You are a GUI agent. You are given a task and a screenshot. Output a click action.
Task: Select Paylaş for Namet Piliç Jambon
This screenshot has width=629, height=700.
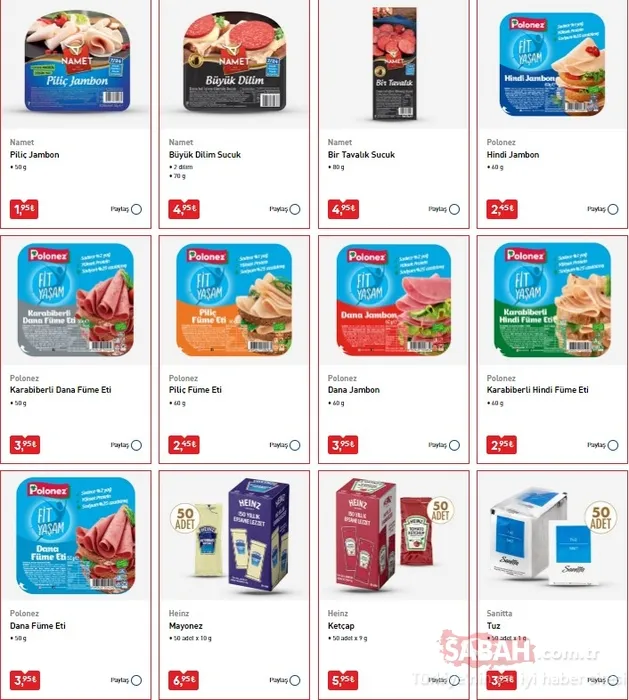[x=137, y=210]
